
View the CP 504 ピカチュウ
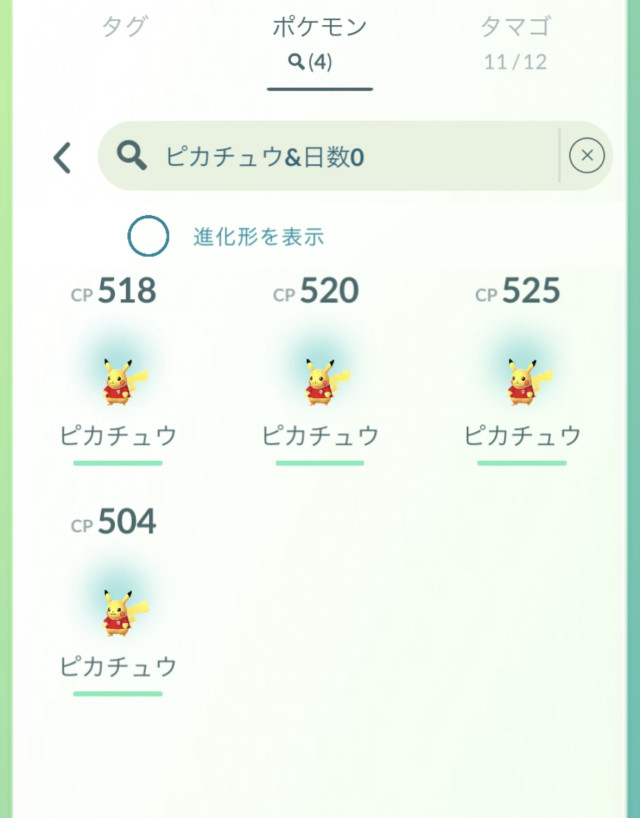click(118, 612)
